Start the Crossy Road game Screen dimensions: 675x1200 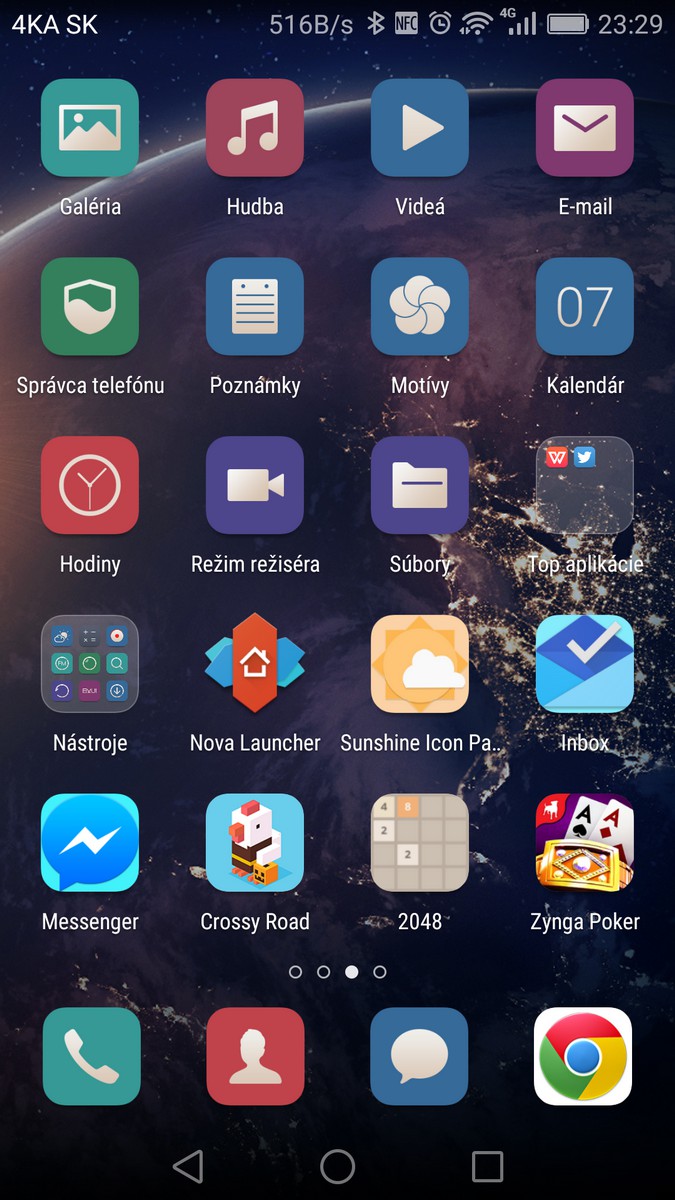click(x=255, y=842)
